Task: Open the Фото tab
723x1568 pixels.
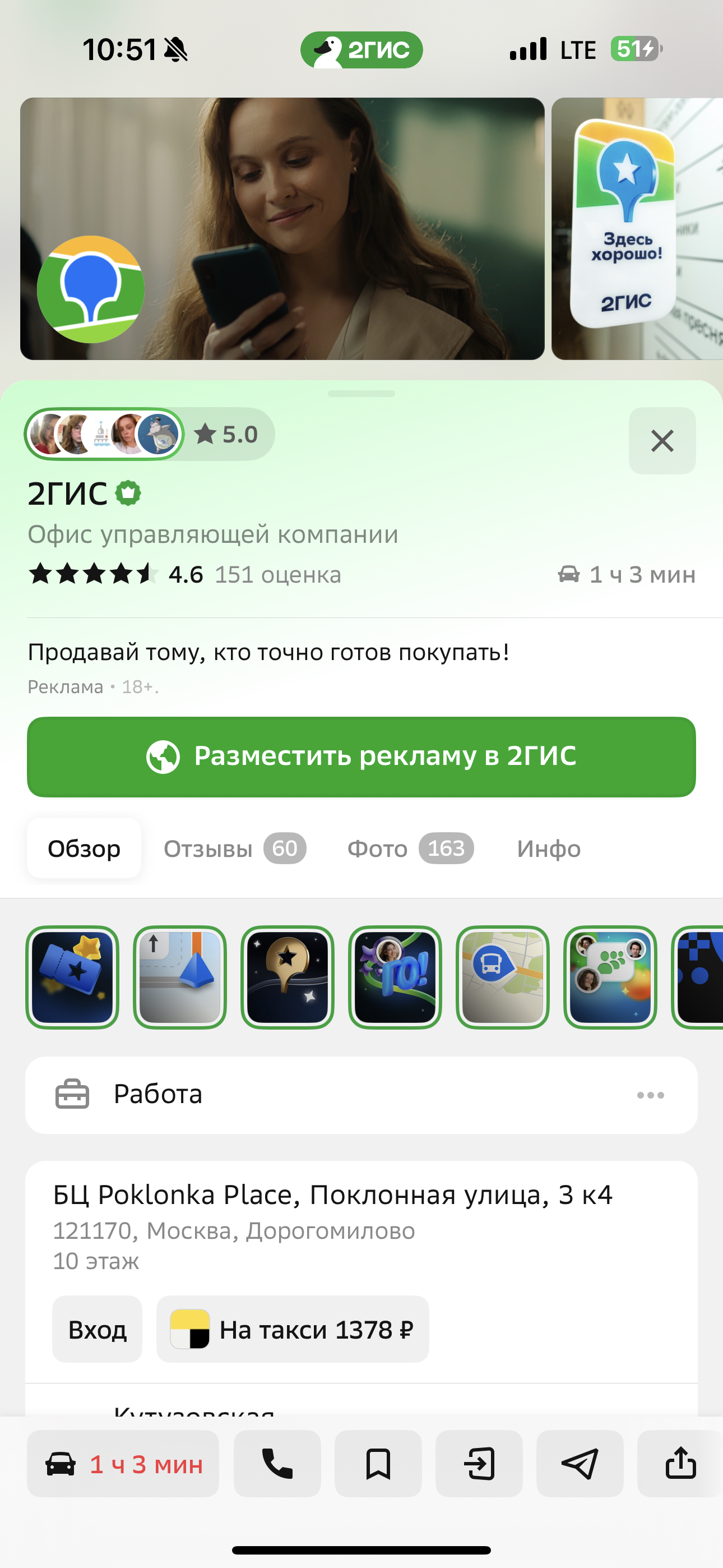Action: [410, 848]
